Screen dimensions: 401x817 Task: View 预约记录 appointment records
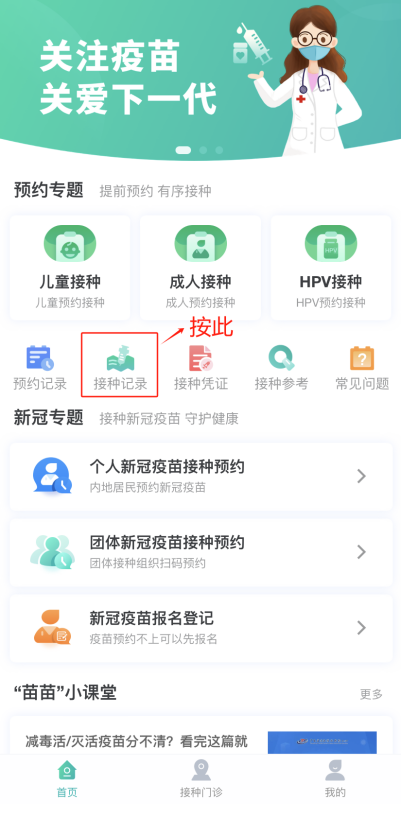(40, 367)
